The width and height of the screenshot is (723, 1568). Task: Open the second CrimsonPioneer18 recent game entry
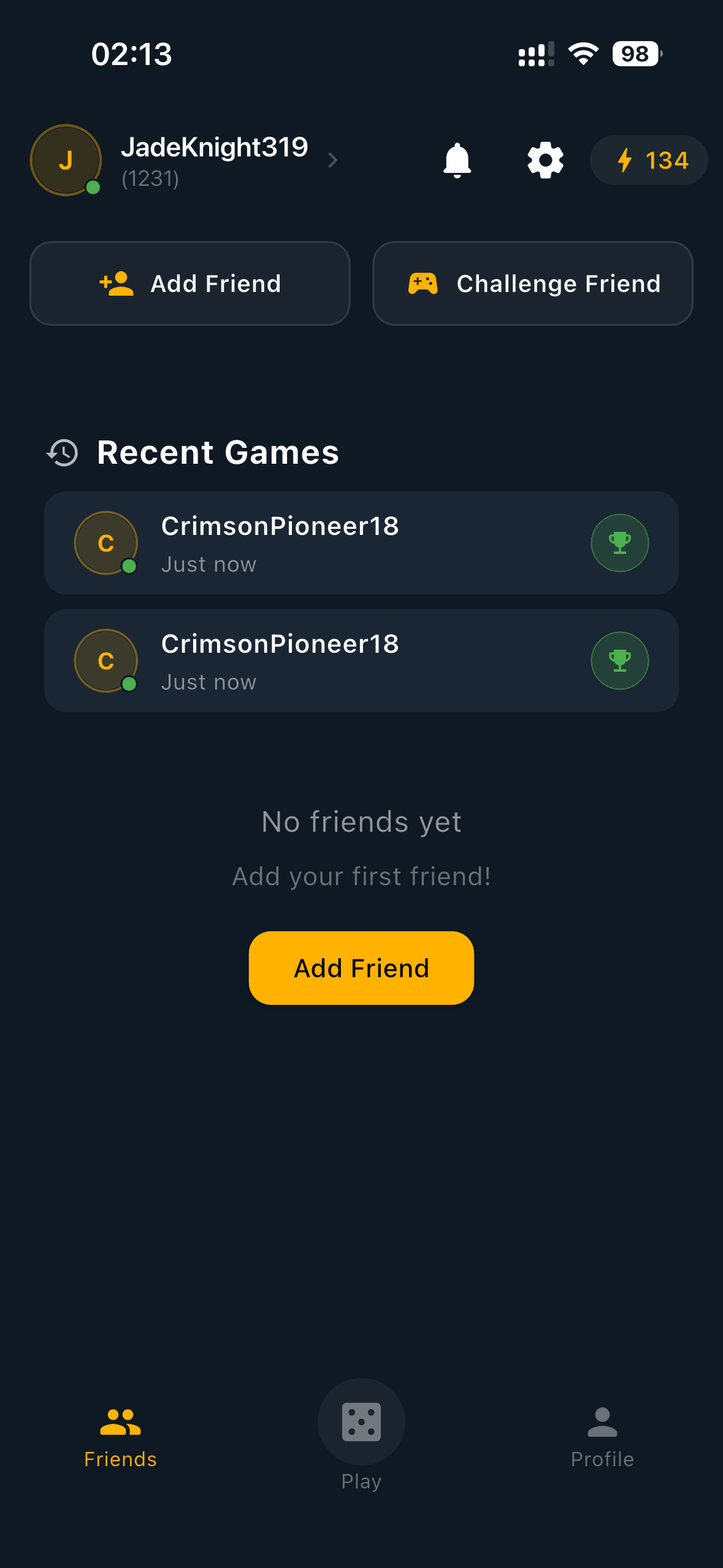(x=361, y=660)
